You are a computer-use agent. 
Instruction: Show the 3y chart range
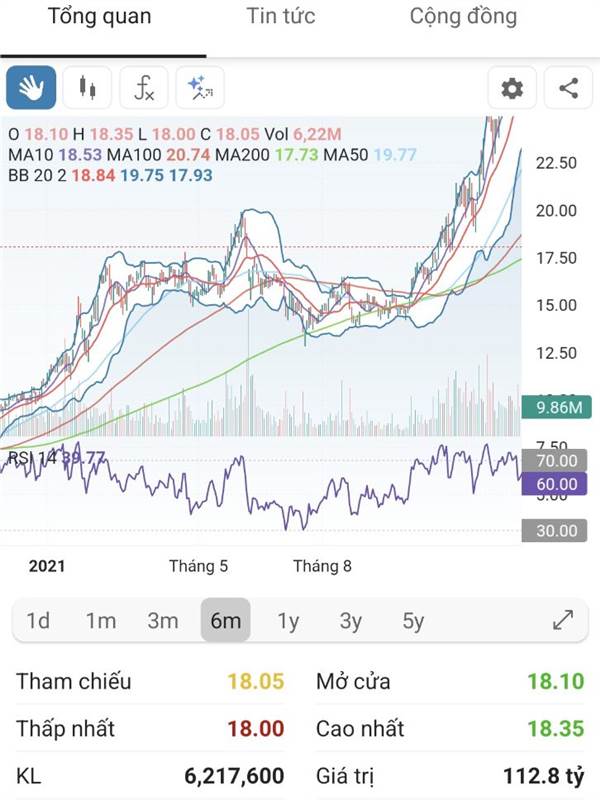pyautogui.click(x=350, y=621)
